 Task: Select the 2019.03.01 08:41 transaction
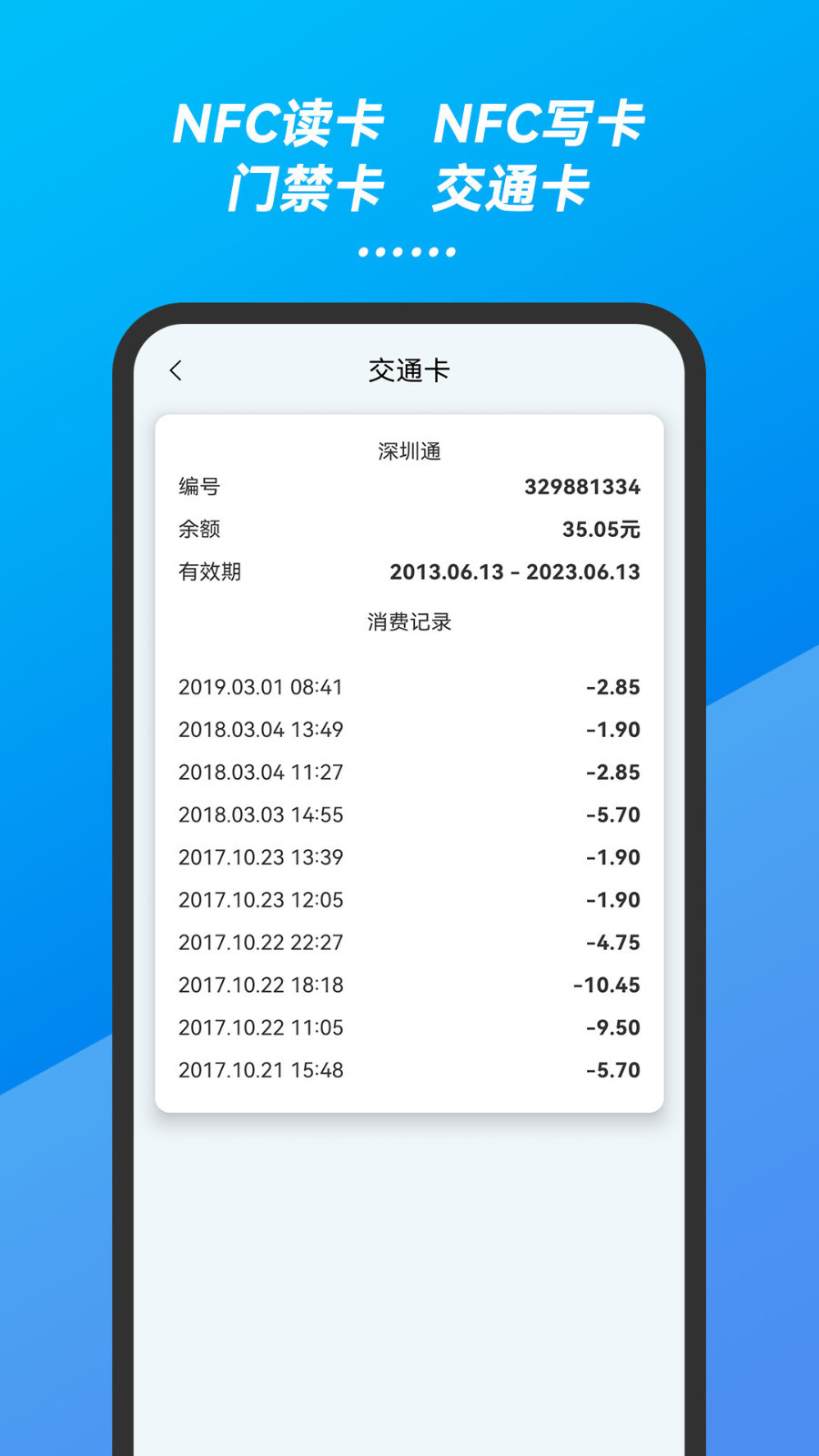tap(261, 687)
